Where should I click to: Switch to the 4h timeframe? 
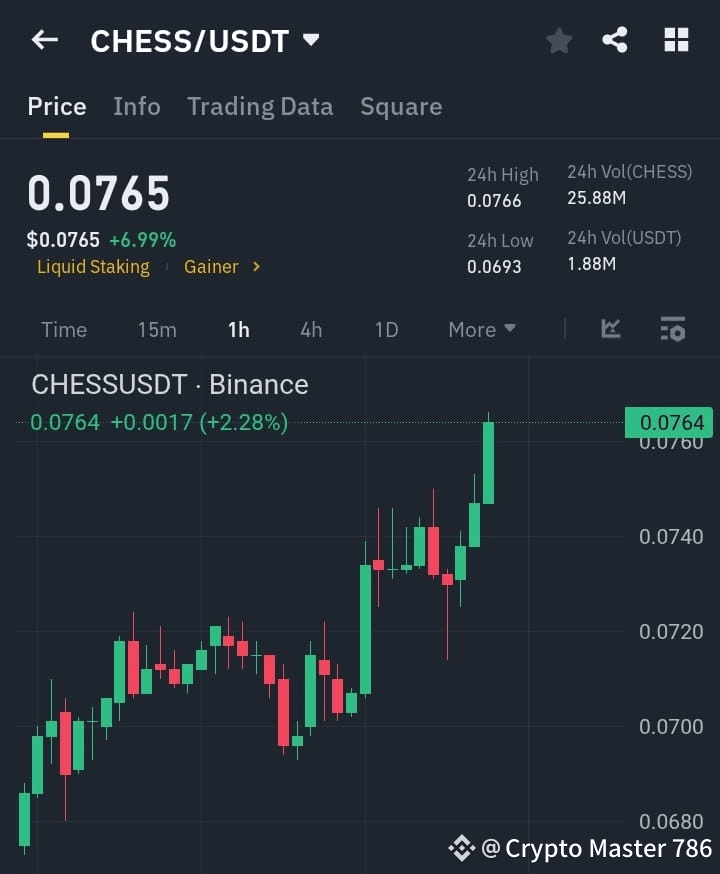(x=311, y=329)
